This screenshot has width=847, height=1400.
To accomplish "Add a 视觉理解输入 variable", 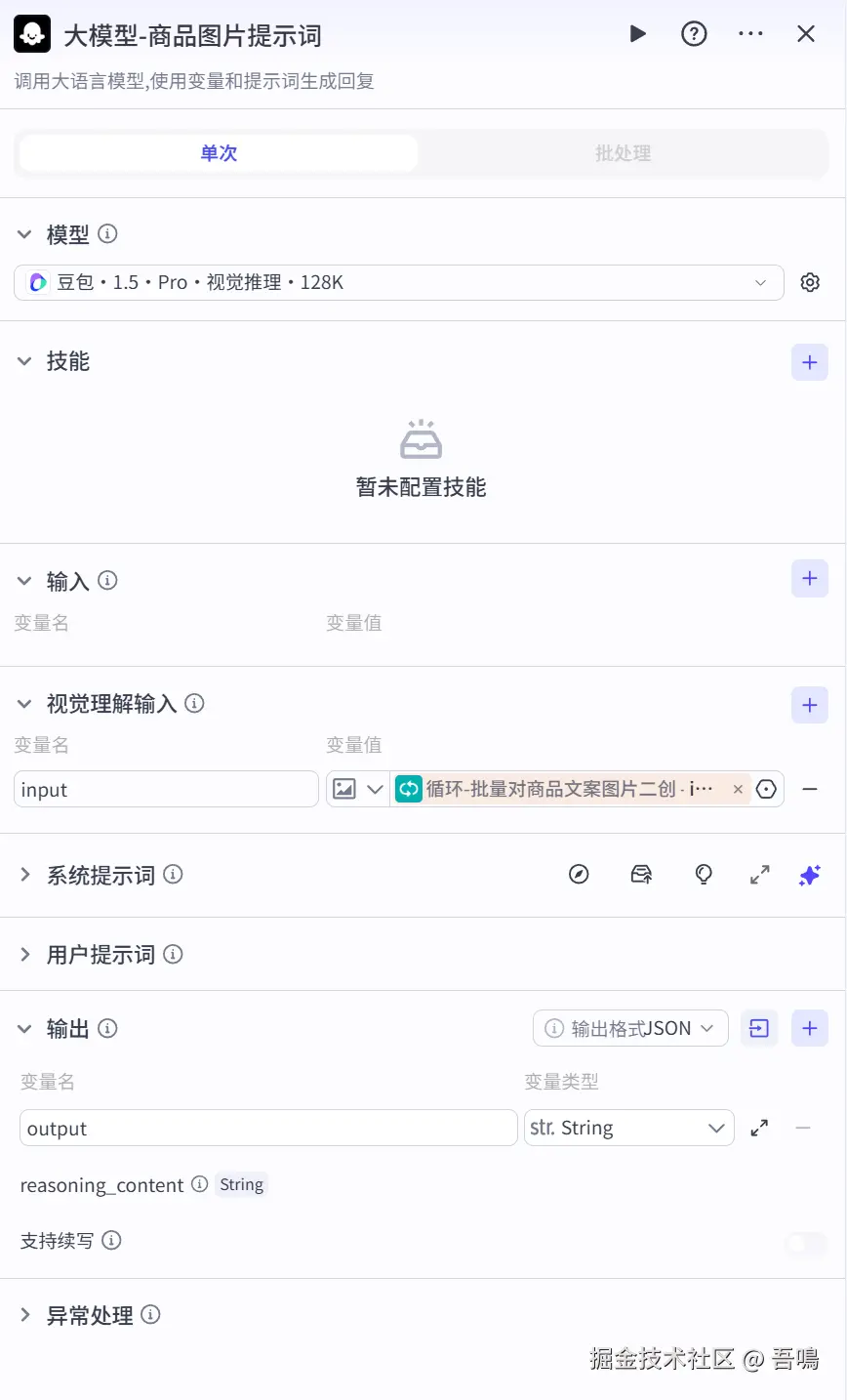I will 809,705.
